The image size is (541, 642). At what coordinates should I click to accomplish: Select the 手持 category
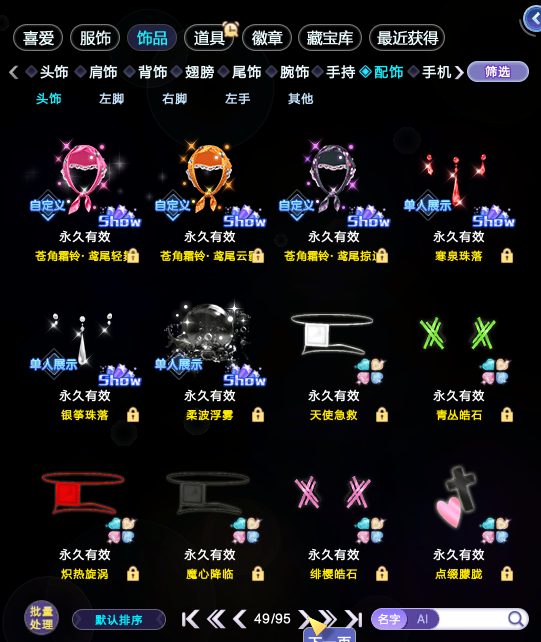pos(340,72)
